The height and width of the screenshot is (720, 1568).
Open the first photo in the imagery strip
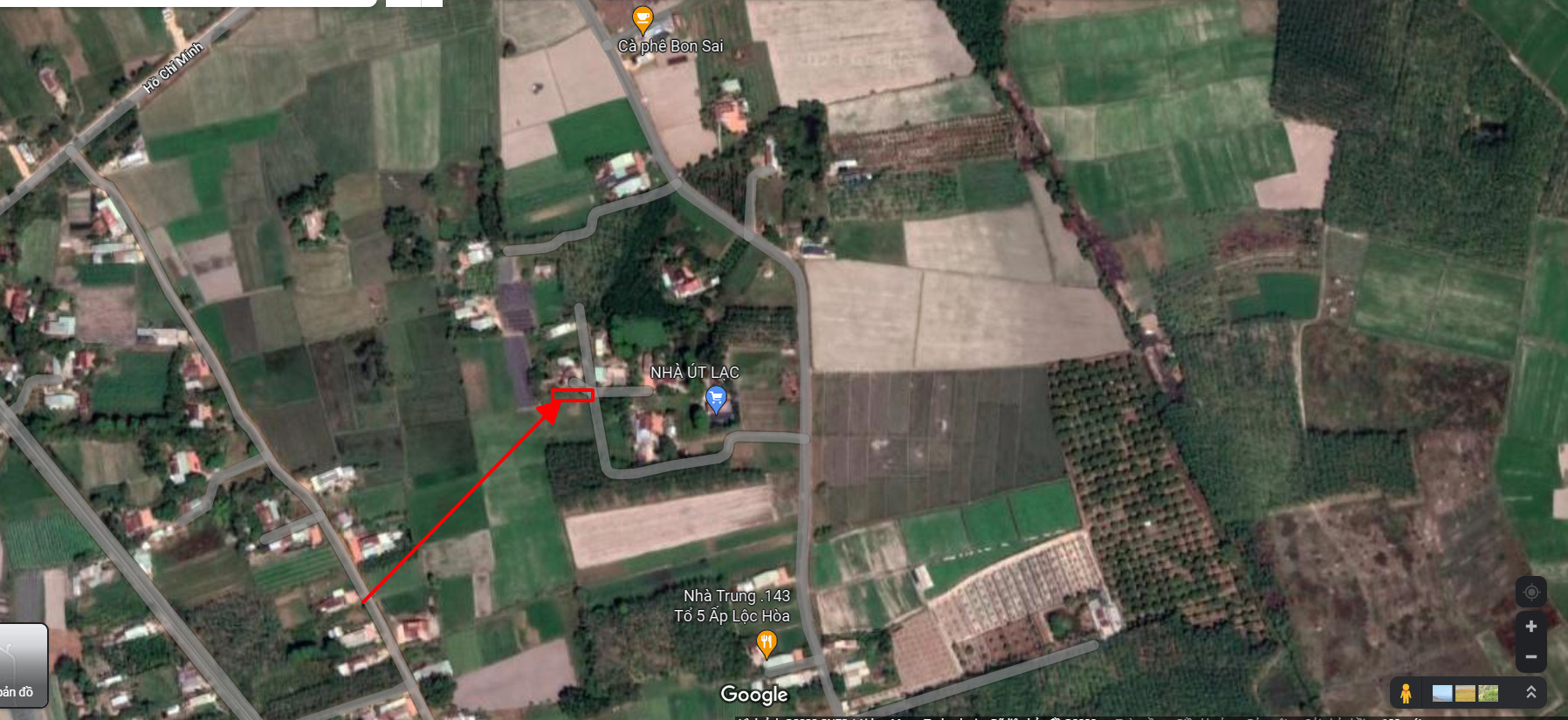pyautogui.click(x=1442, y=693)
